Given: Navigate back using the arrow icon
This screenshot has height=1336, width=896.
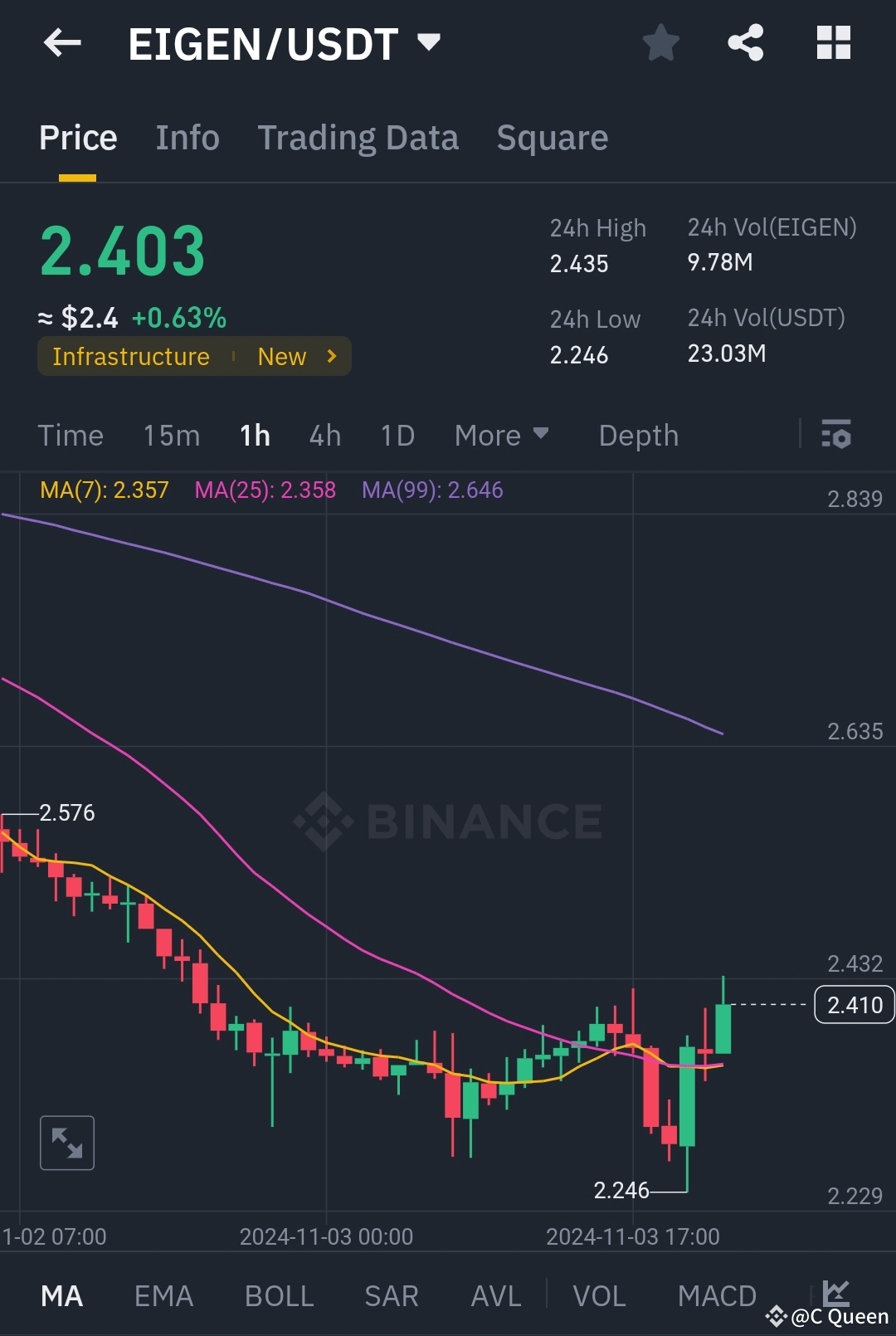Looking at the screenshot, I should point(62,43).
